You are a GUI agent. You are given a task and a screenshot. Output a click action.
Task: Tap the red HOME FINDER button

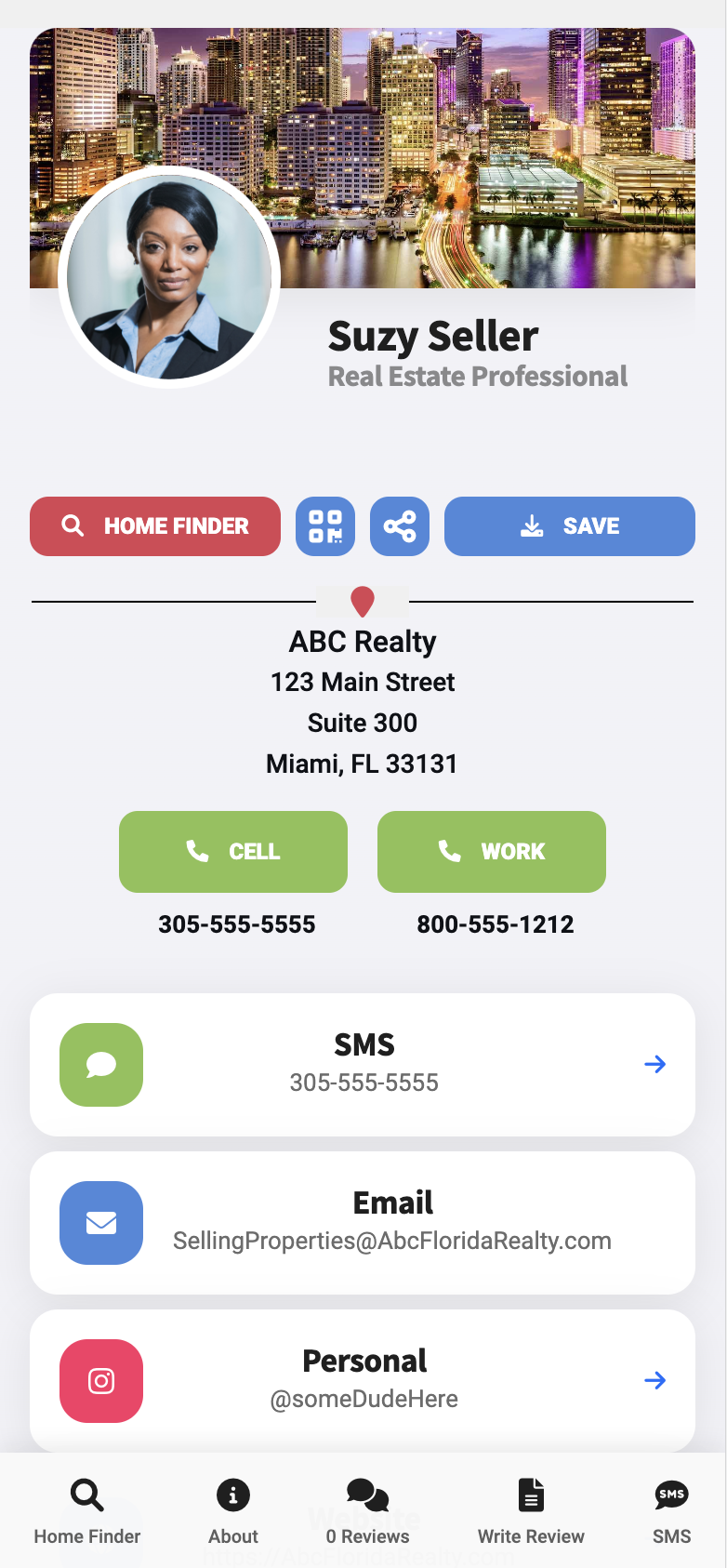click(x=155, y=526)
